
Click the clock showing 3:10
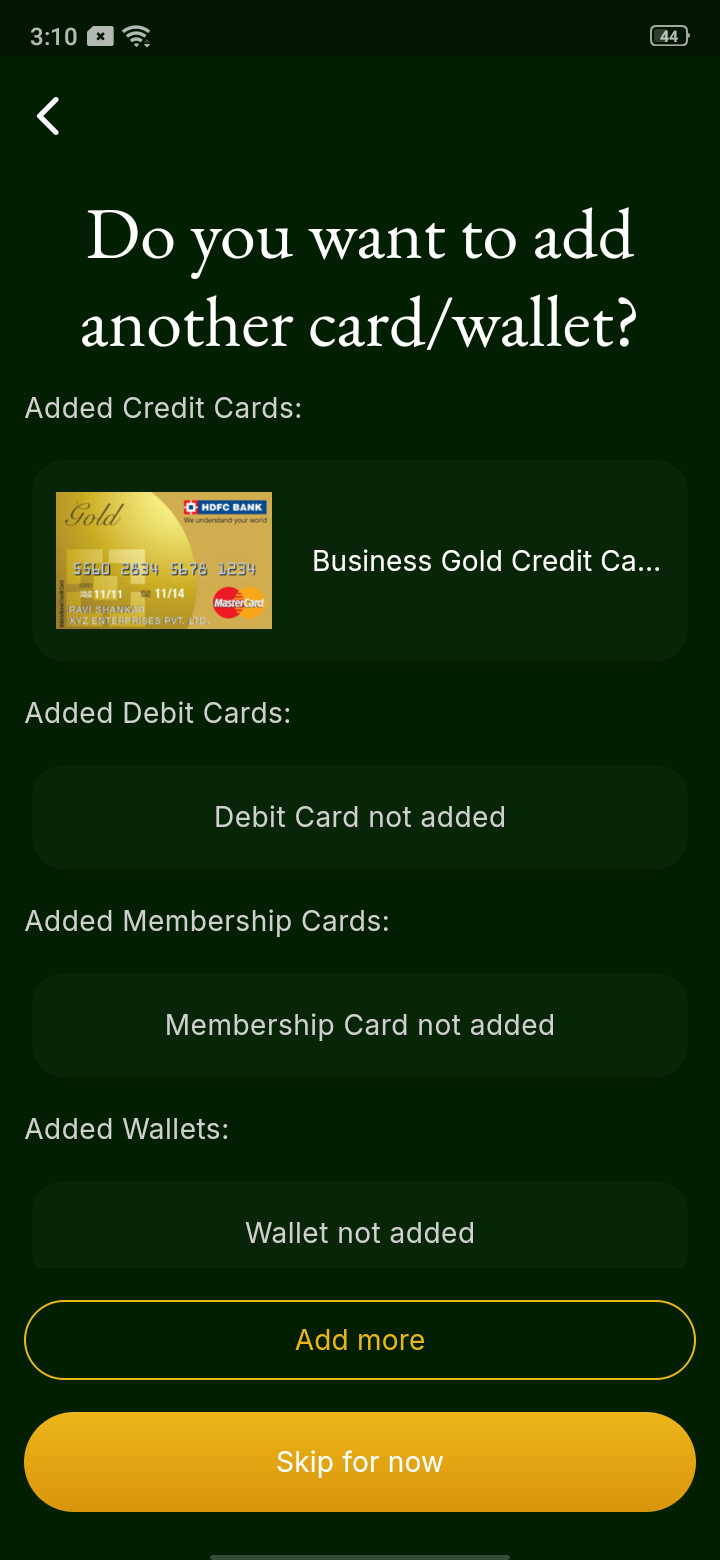(x=54, y=36)
